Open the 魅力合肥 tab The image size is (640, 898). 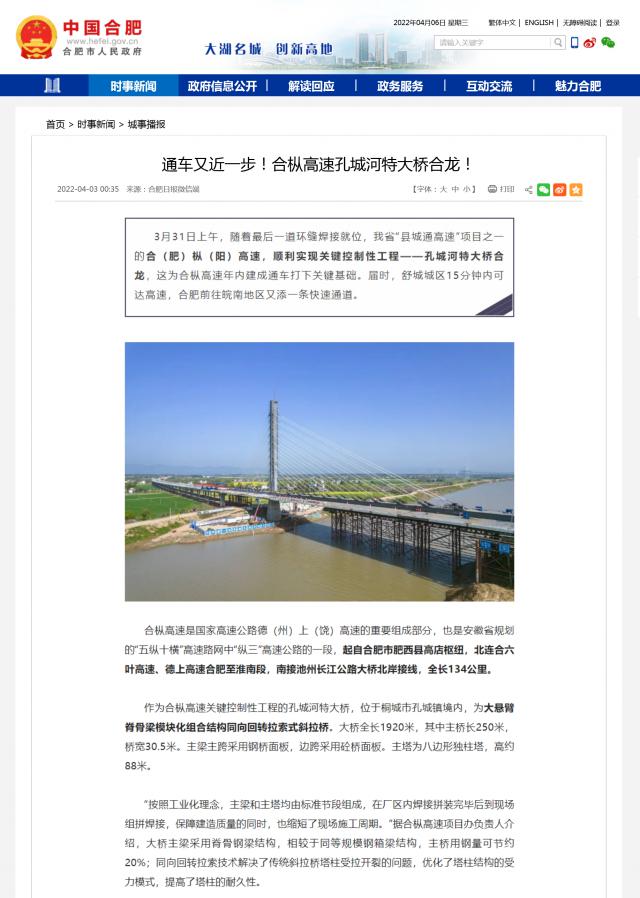click(578, 86)
